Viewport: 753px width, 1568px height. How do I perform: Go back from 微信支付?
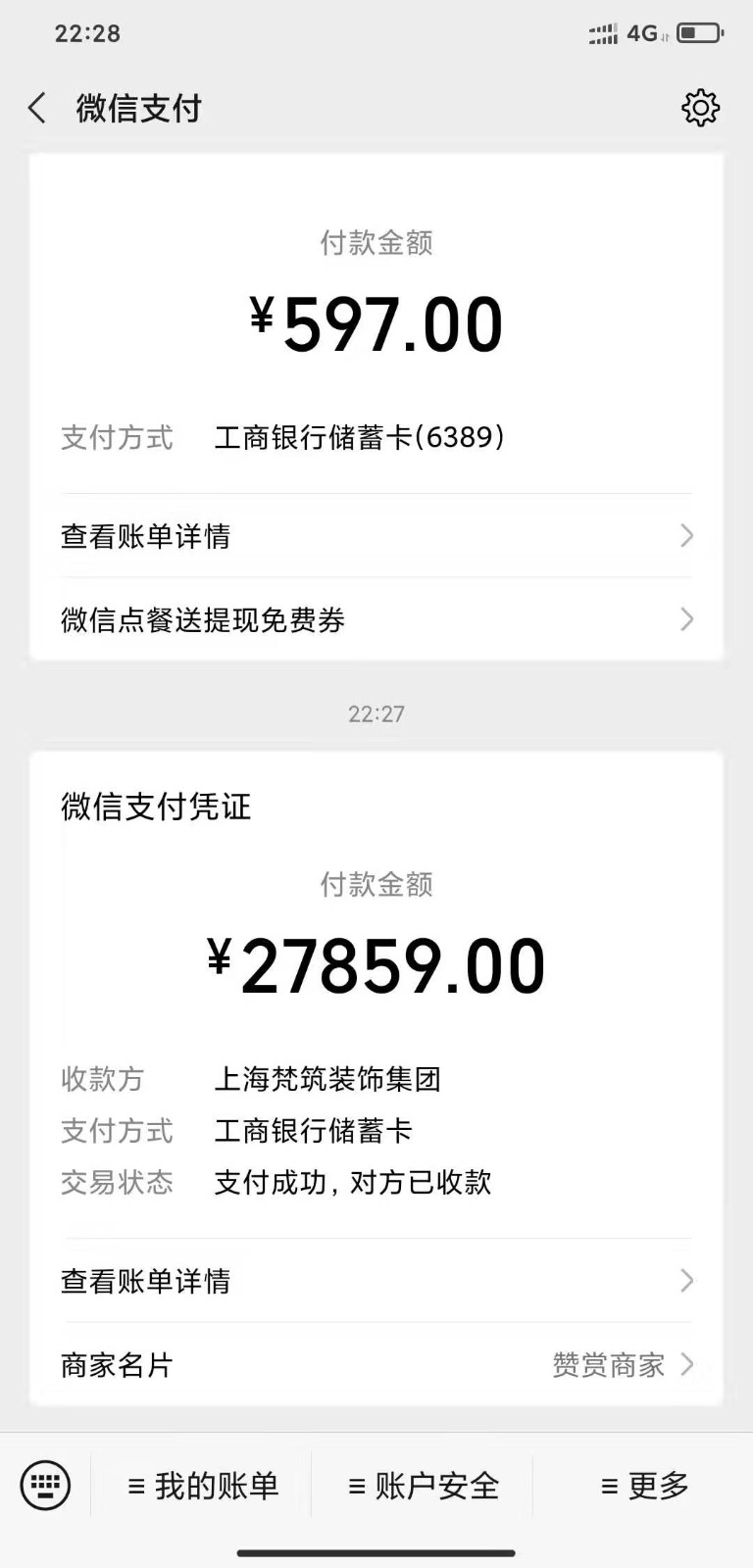pyautogui.click(x=37, y=108)
